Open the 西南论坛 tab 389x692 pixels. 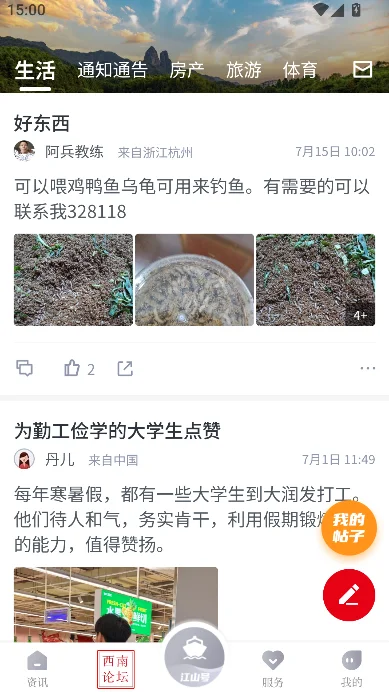(116, 669)
